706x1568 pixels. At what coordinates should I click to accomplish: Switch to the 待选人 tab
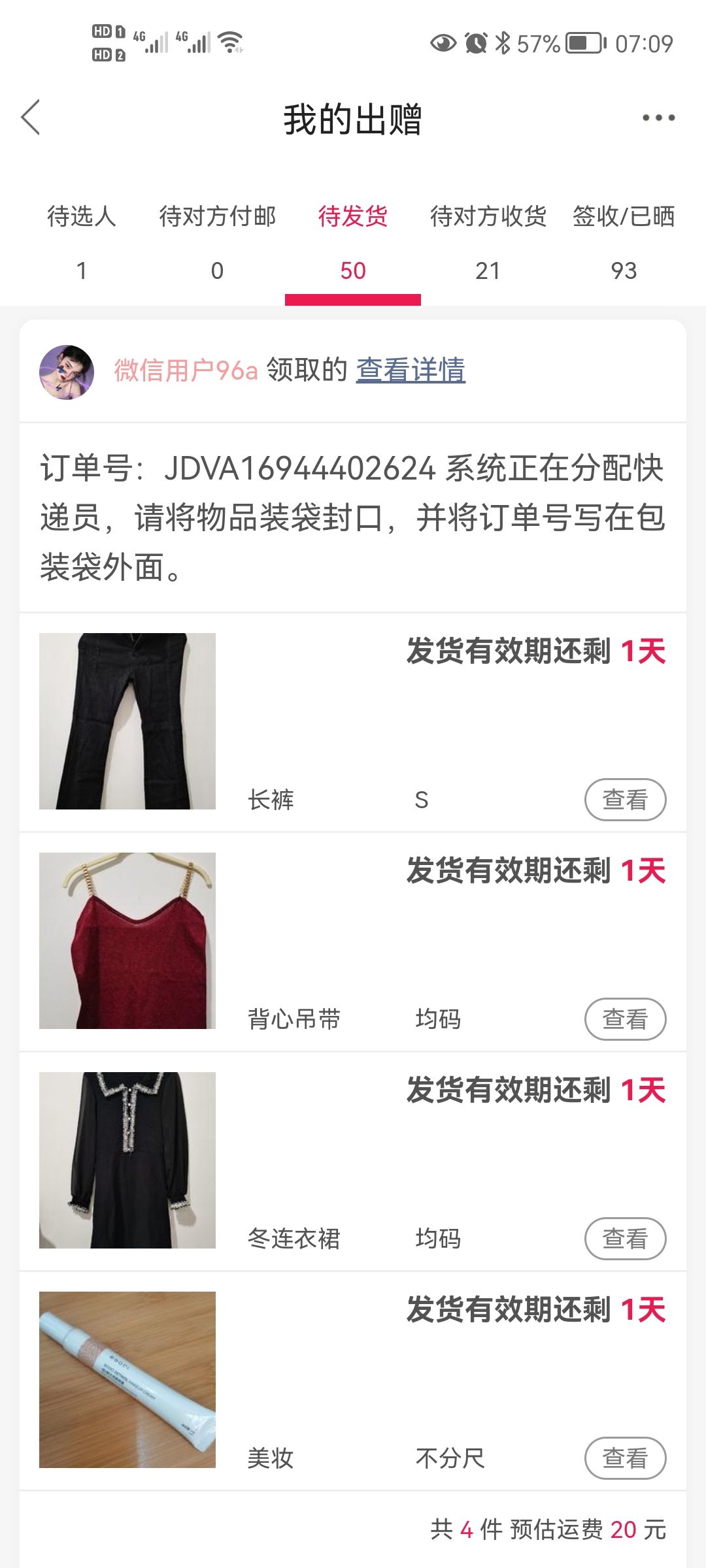point(82,243)
